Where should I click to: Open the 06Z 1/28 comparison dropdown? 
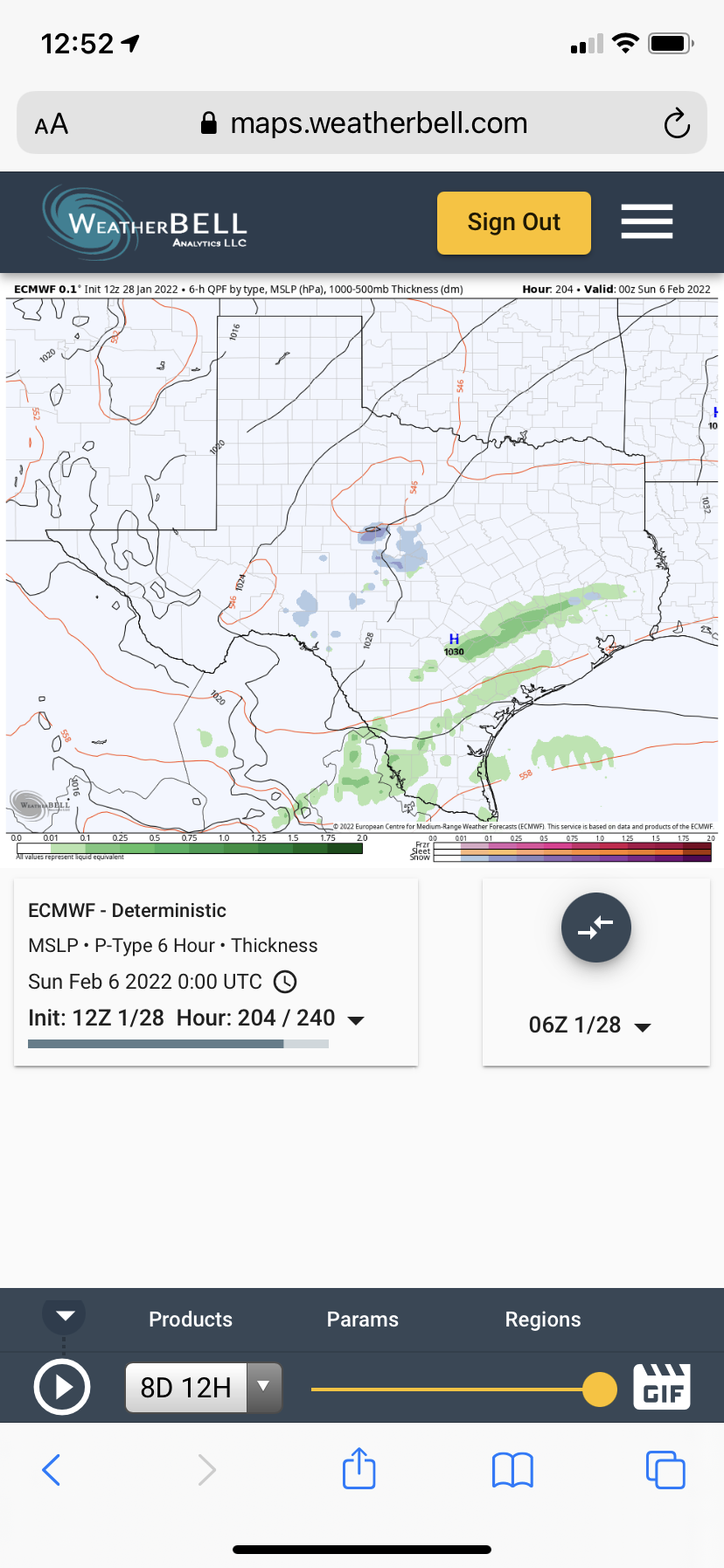tap(643, 1026)
